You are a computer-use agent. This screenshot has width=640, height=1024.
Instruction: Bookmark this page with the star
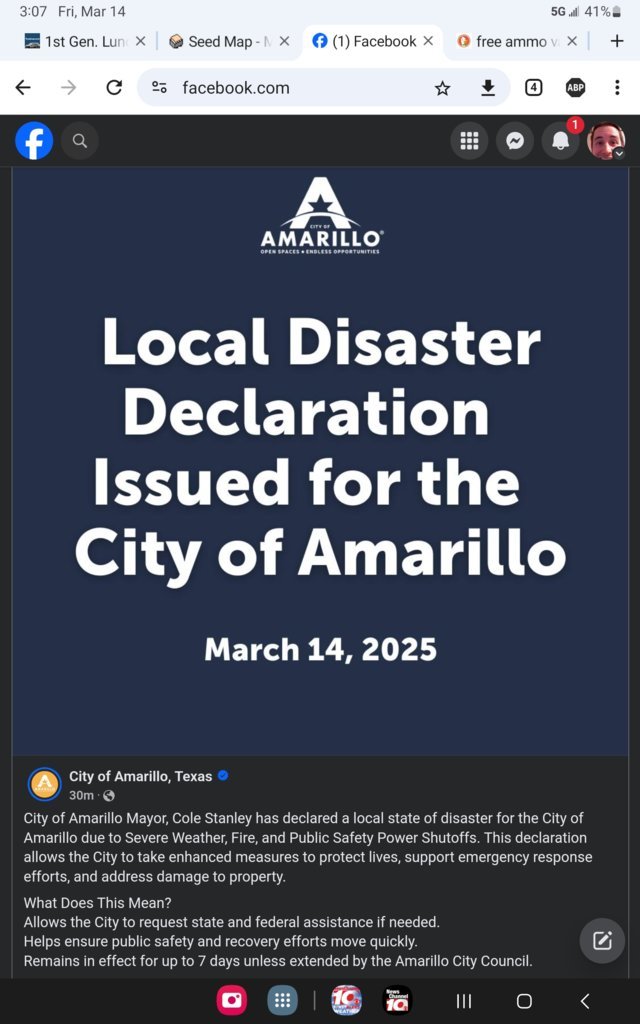(x=442, y=87)
